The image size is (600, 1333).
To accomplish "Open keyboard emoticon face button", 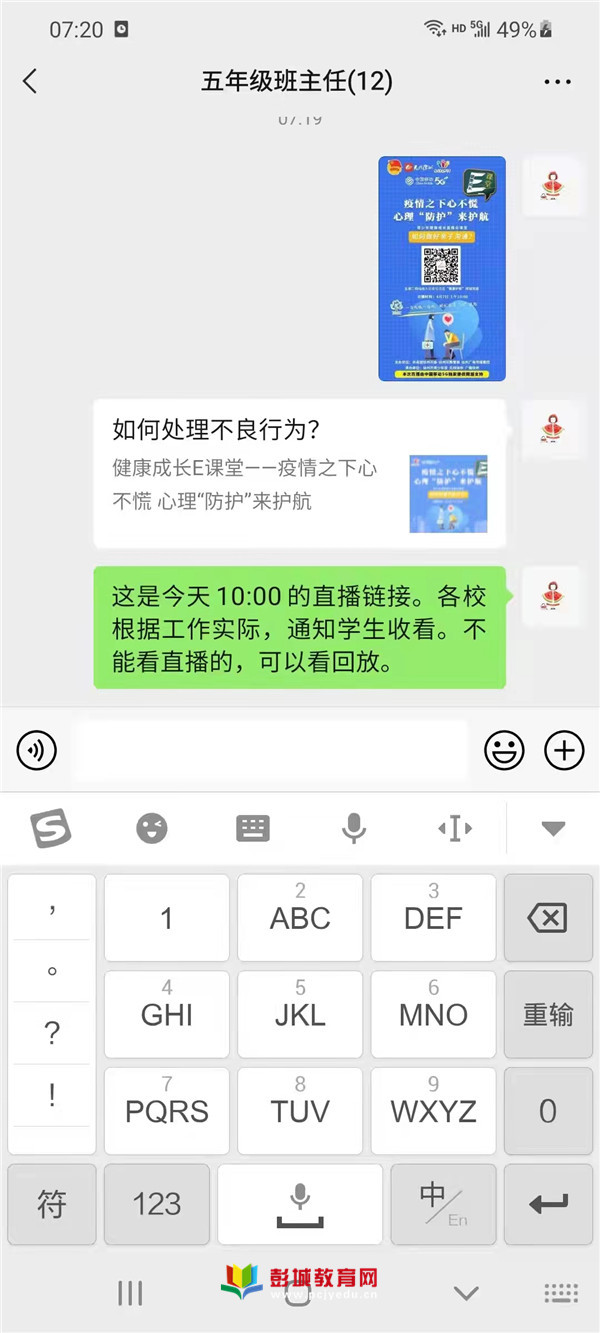I will pyautogui.click(x=152, y=828).
